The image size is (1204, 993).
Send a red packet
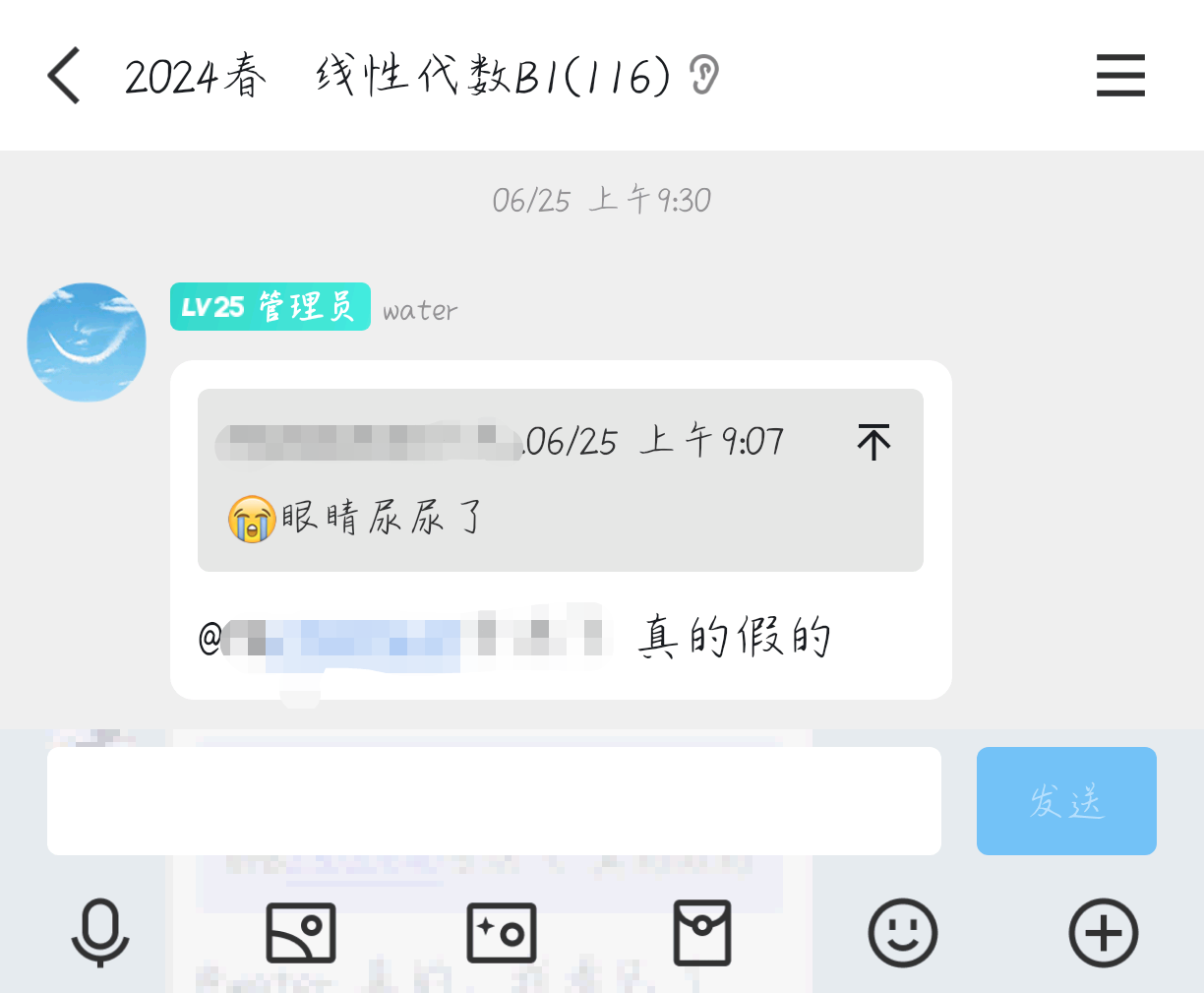[702, 932]
